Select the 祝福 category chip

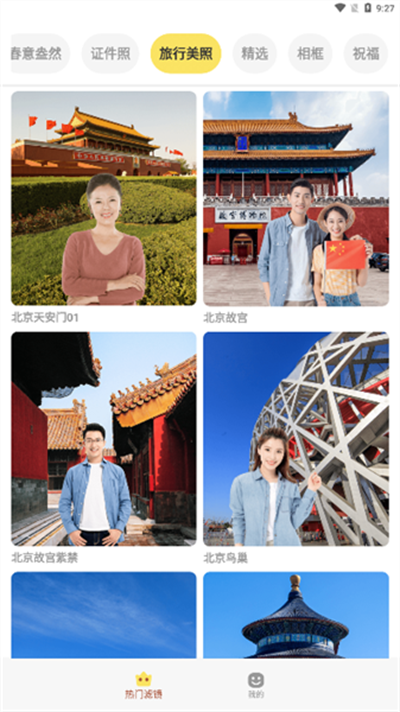click(366, 54)
